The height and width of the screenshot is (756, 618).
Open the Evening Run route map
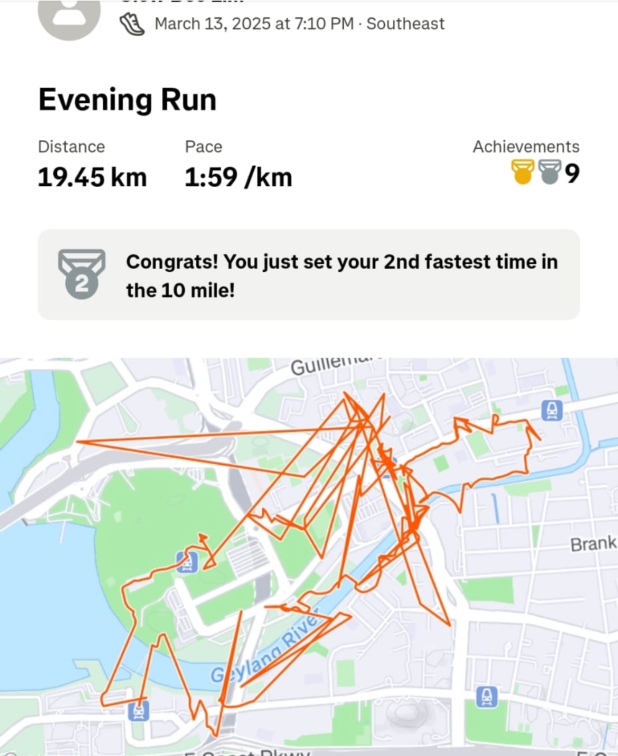(309, 555)
